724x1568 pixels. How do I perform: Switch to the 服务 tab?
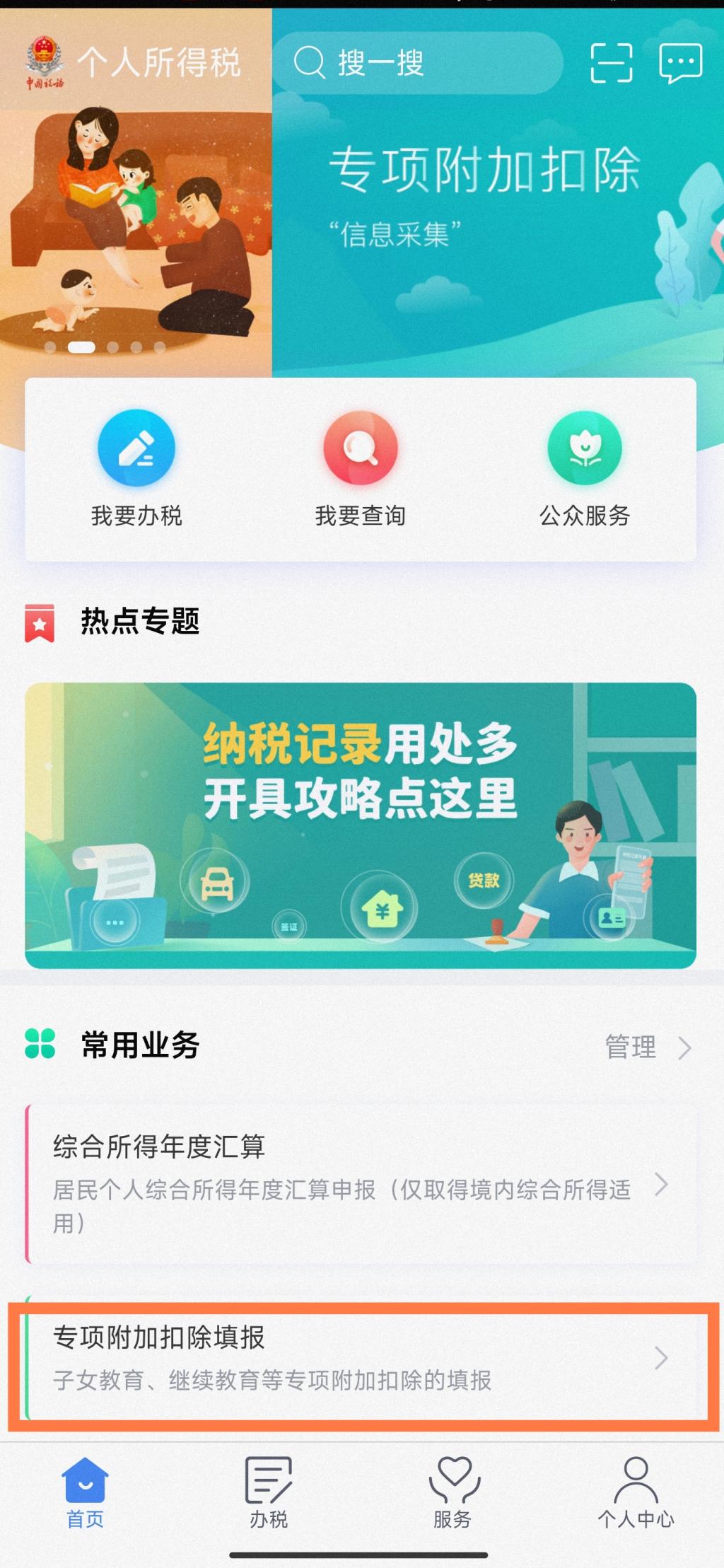[x=452, y=1491]
